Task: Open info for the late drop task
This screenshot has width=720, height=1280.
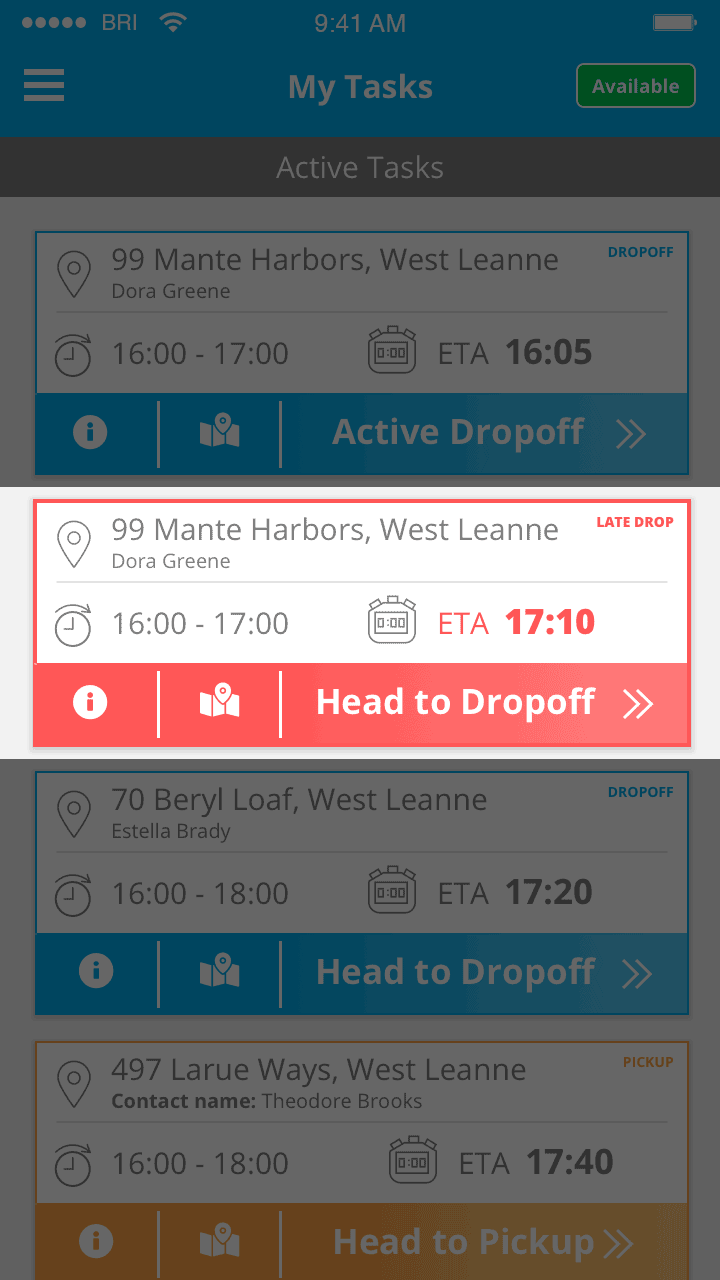Action: [90, 703]
